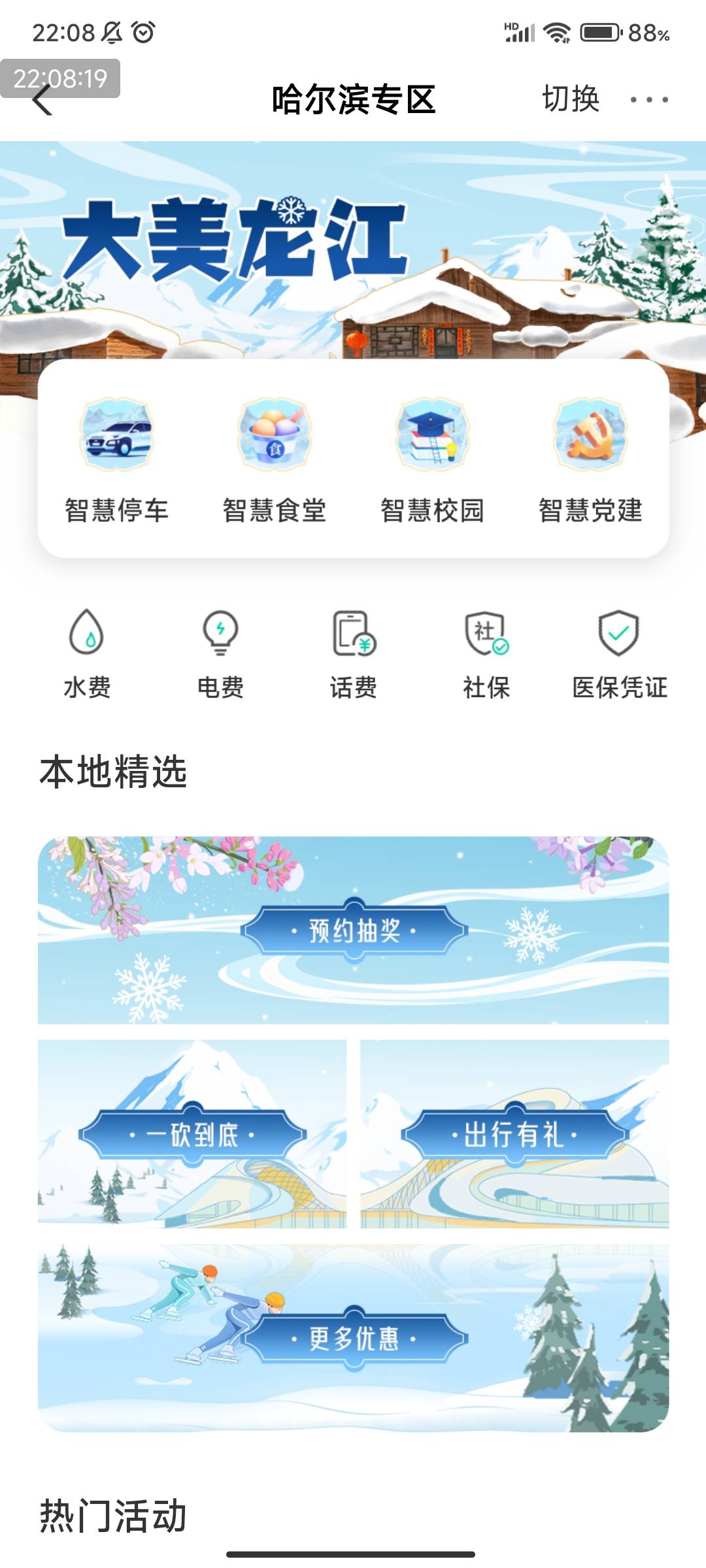Open the 更多优惠 banner

pos(354,1338)
